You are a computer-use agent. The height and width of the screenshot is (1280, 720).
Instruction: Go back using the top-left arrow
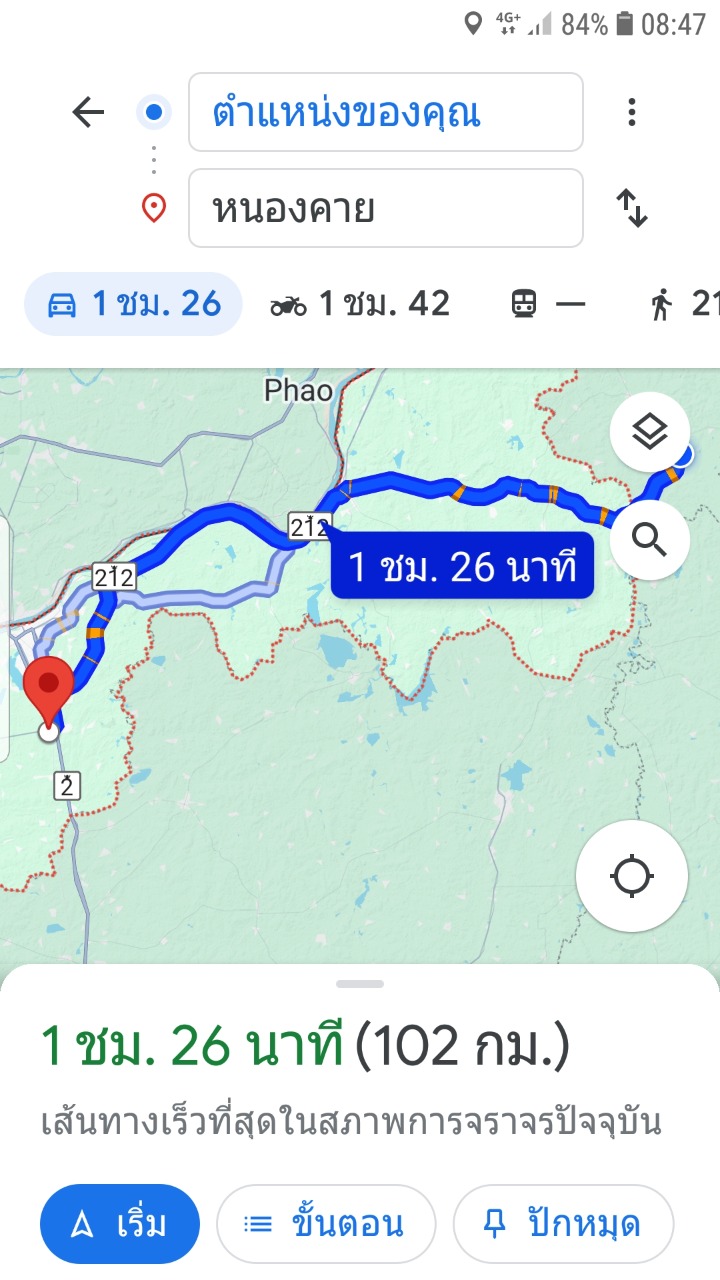coord(88,113)
